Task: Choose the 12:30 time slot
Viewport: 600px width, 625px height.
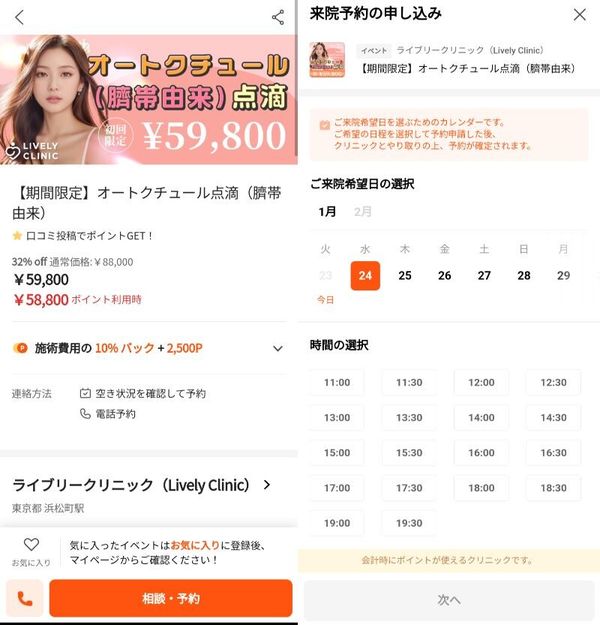Action: [x=553, y=383]
